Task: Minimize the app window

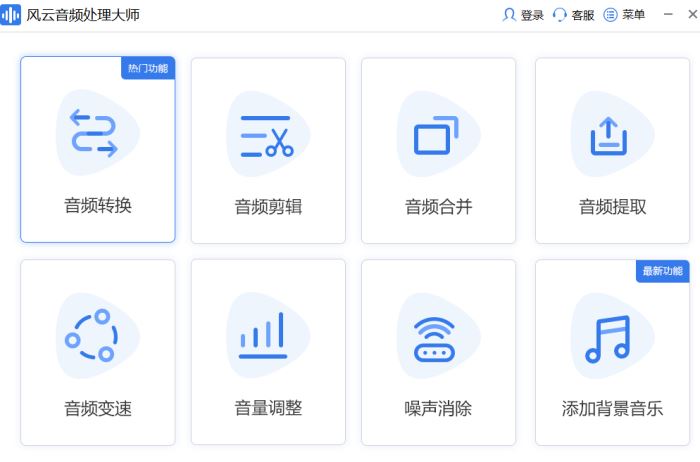Action: click(x=668, y=15)
